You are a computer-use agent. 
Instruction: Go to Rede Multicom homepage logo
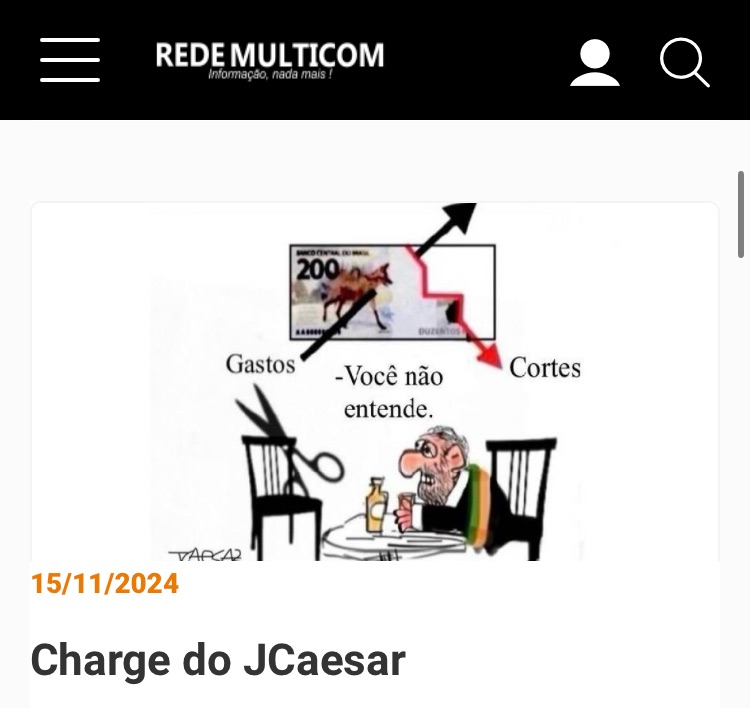(x=269, y=58)
